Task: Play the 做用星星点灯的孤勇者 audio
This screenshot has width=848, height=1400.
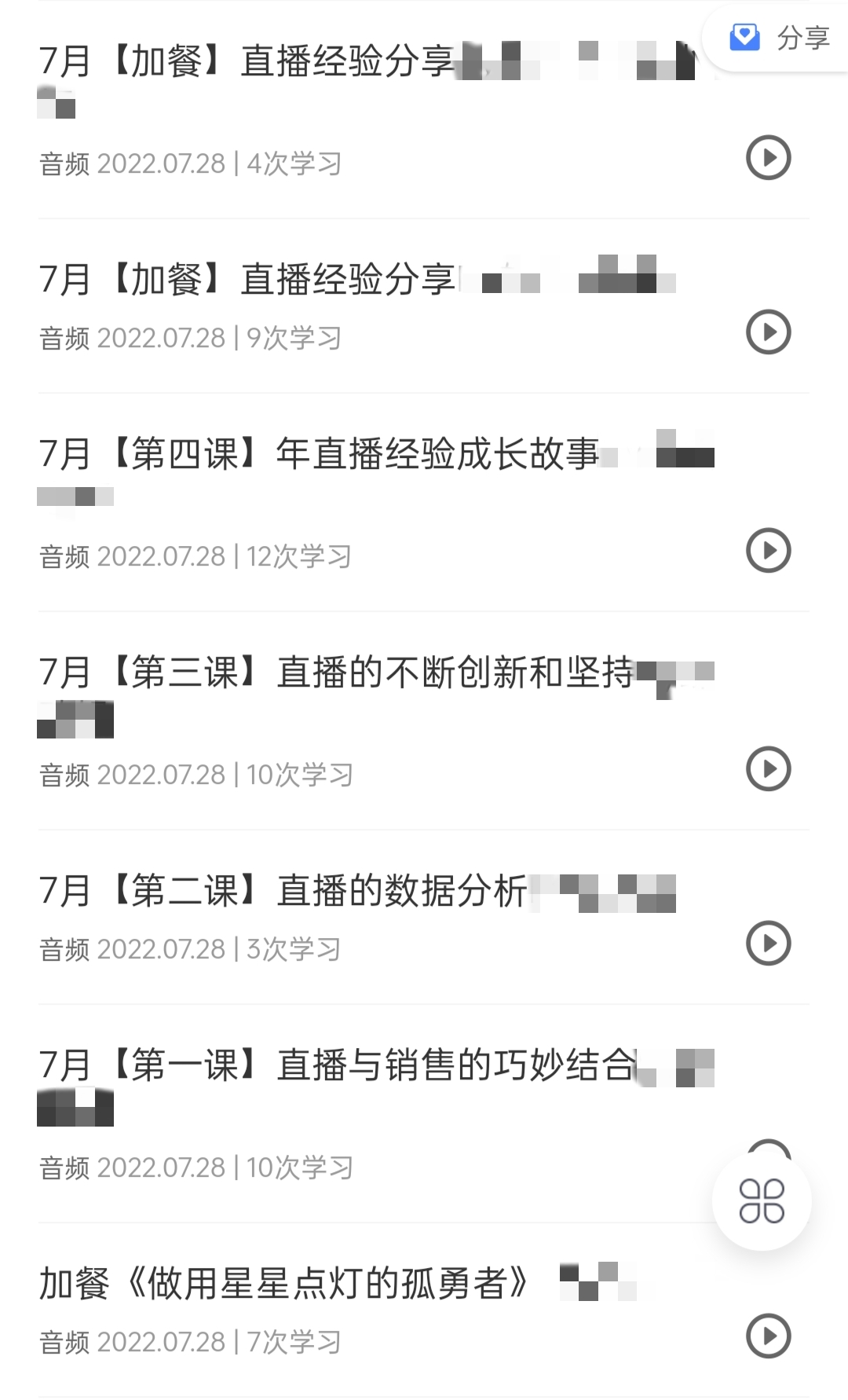Action: 768,1336
